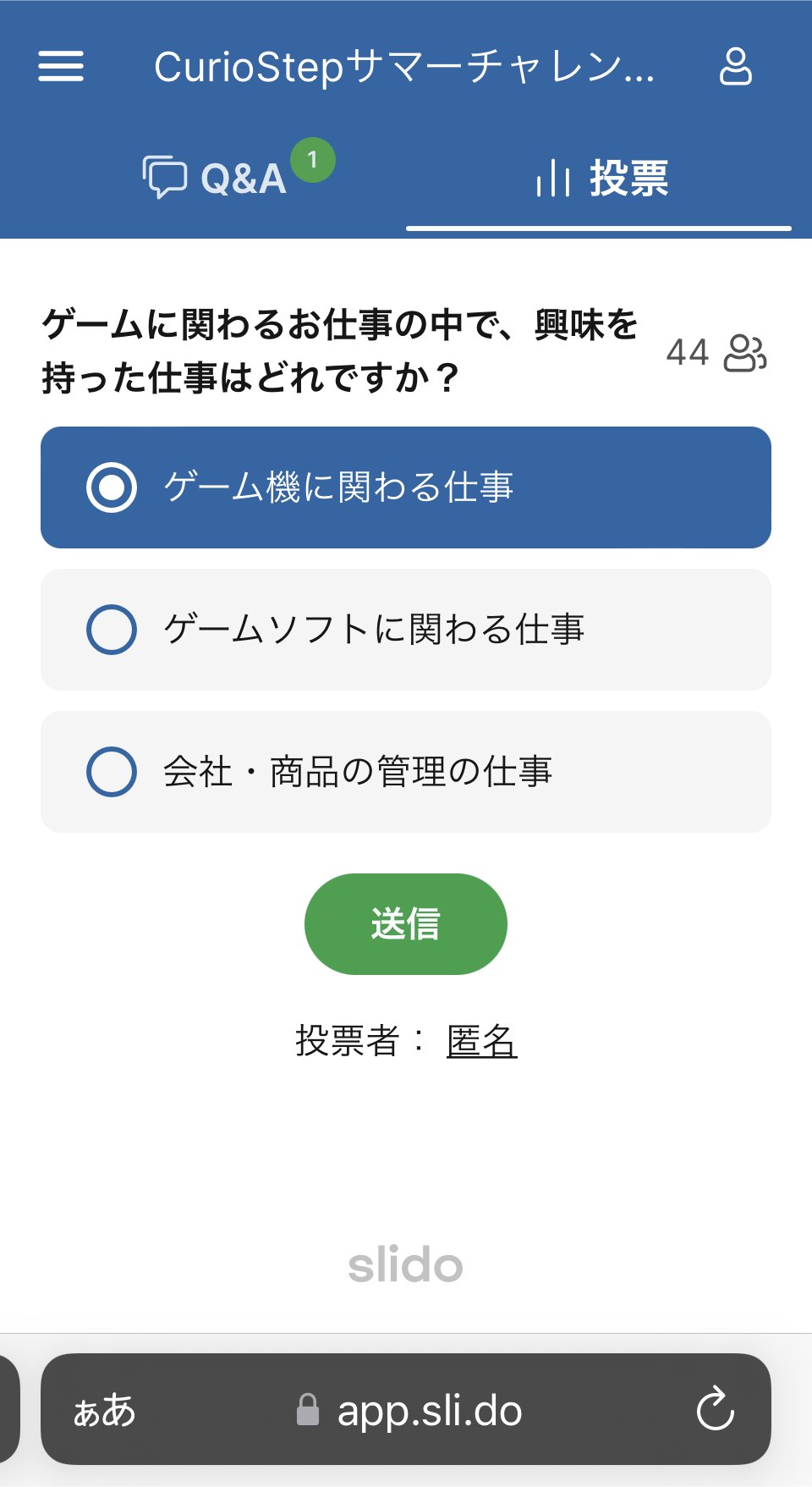Screen dimensions: 812x1487
Task: Reload the page in browser
Action: [x=715, y=1409]
